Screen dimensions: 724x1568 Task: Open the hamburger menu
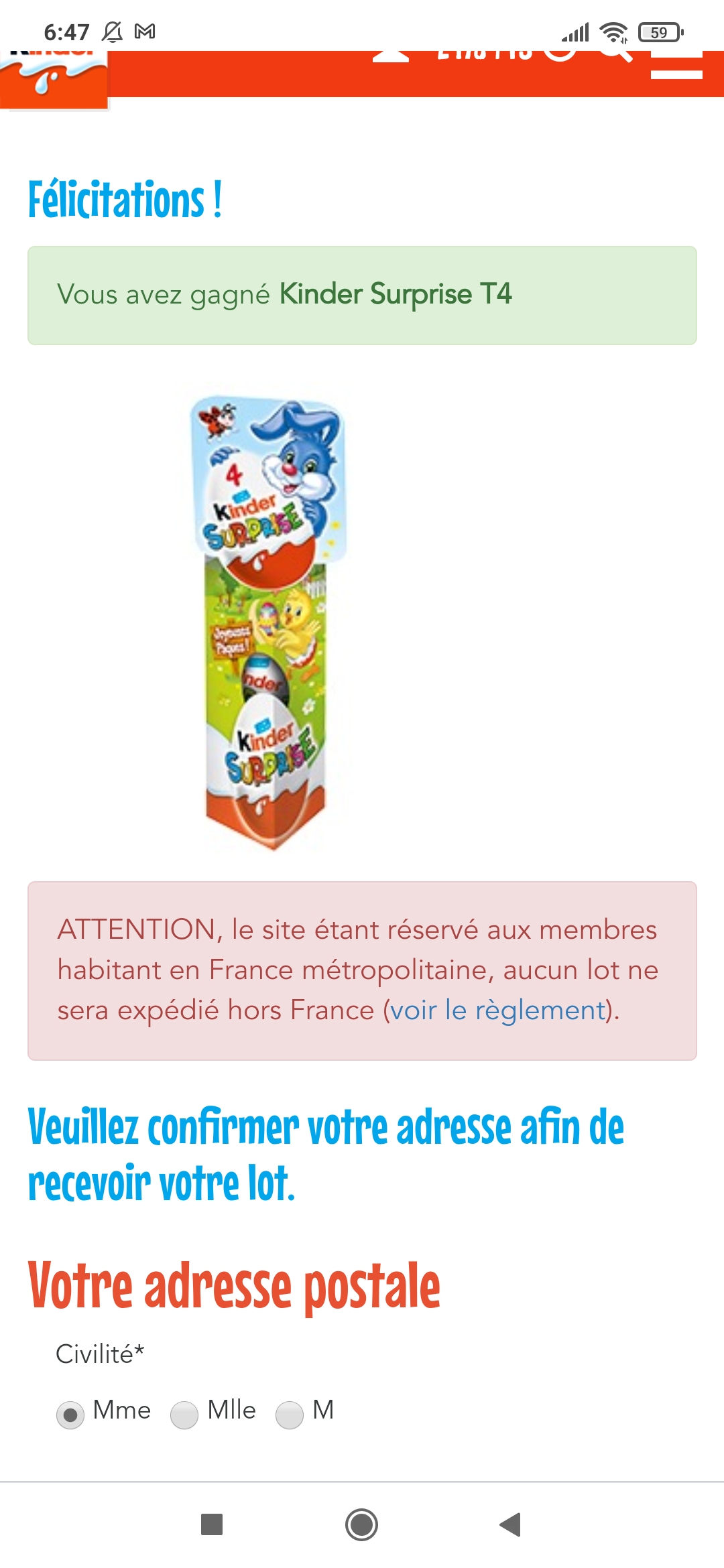click(676, 67)
